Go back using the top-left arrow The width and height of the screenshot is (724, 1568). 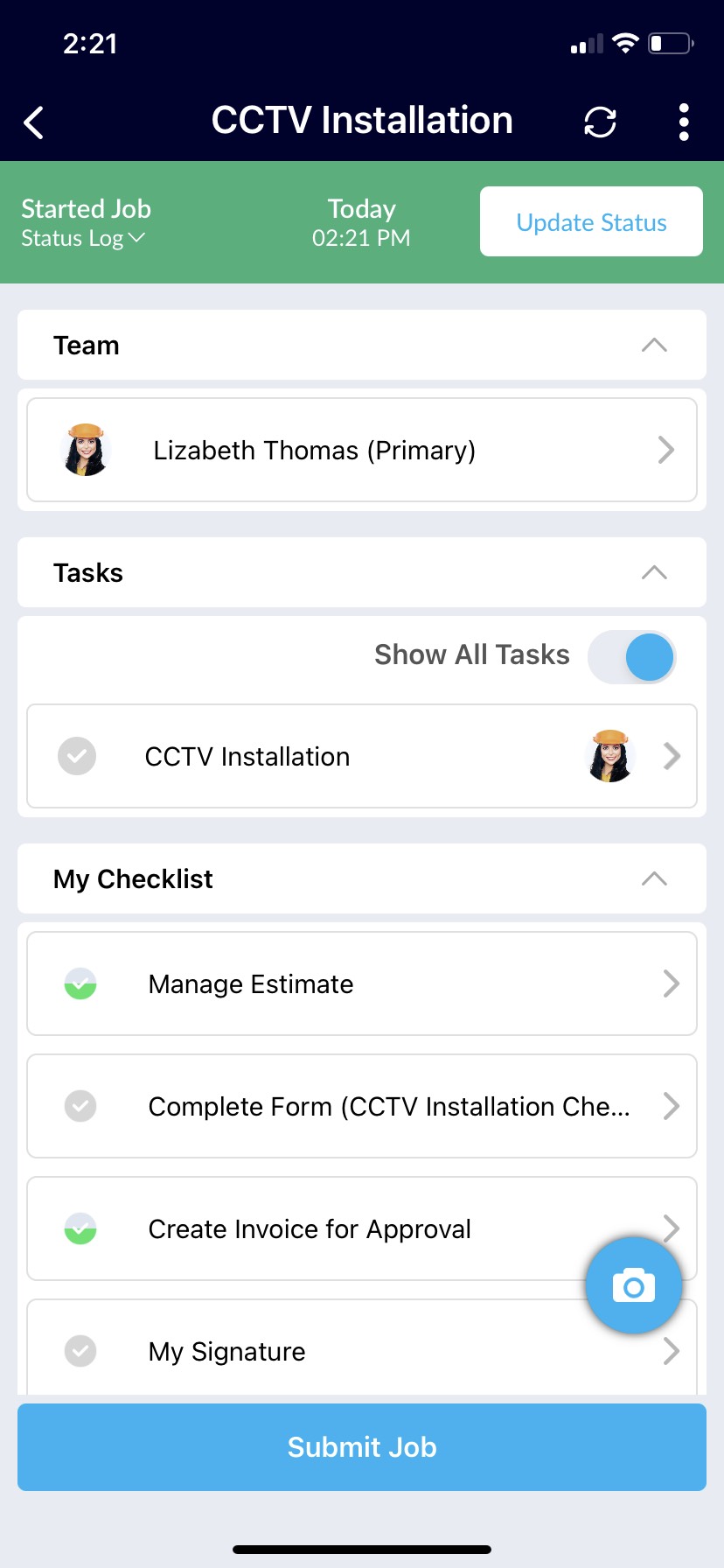(x=34, y=122)
